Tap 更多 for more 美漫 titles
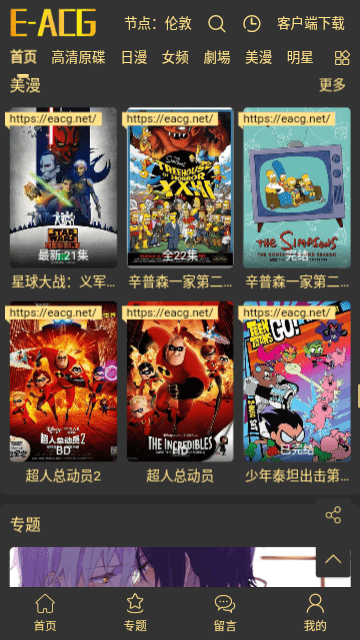 [332, 84]
